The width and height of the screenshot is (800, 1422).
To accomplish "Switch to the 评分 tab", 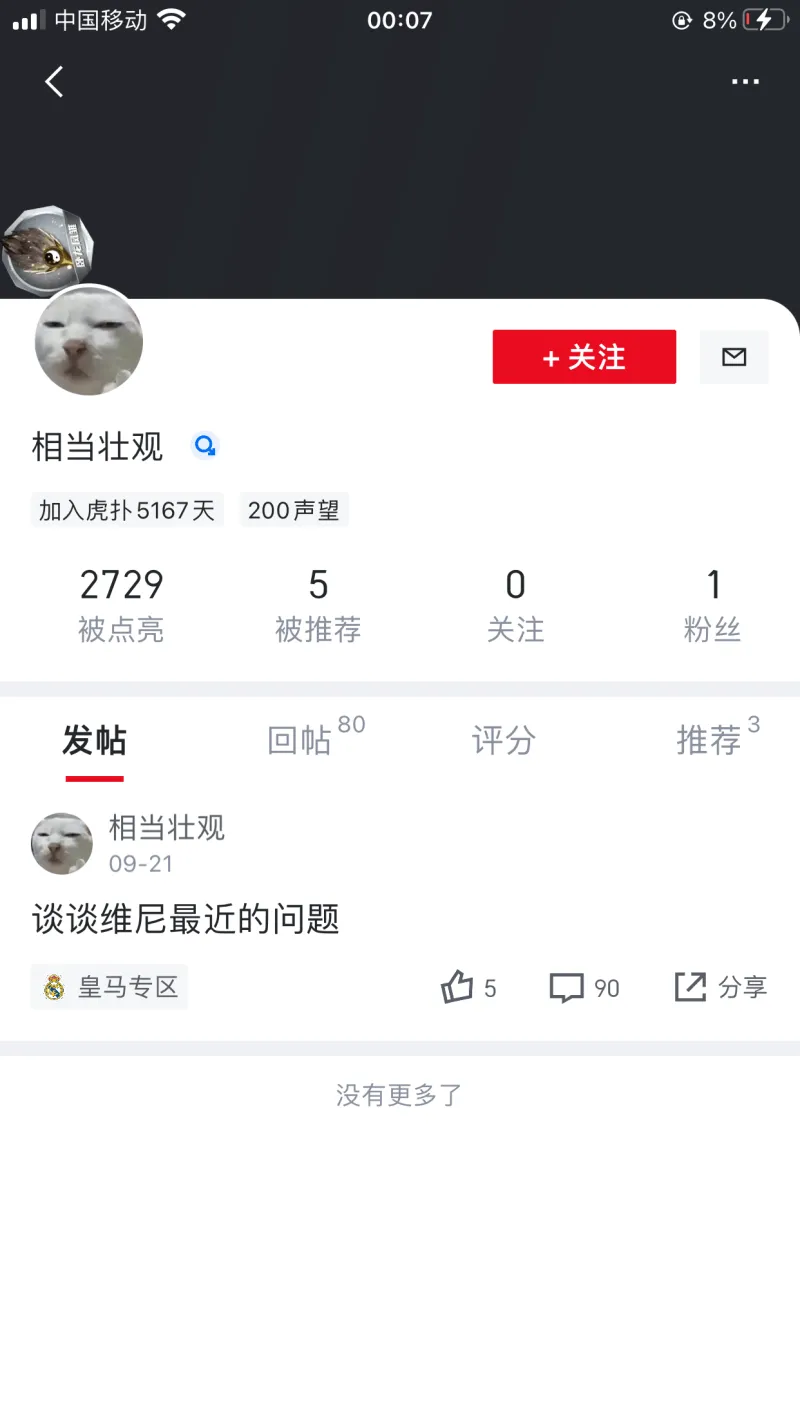I will click(x=504, y=741).
